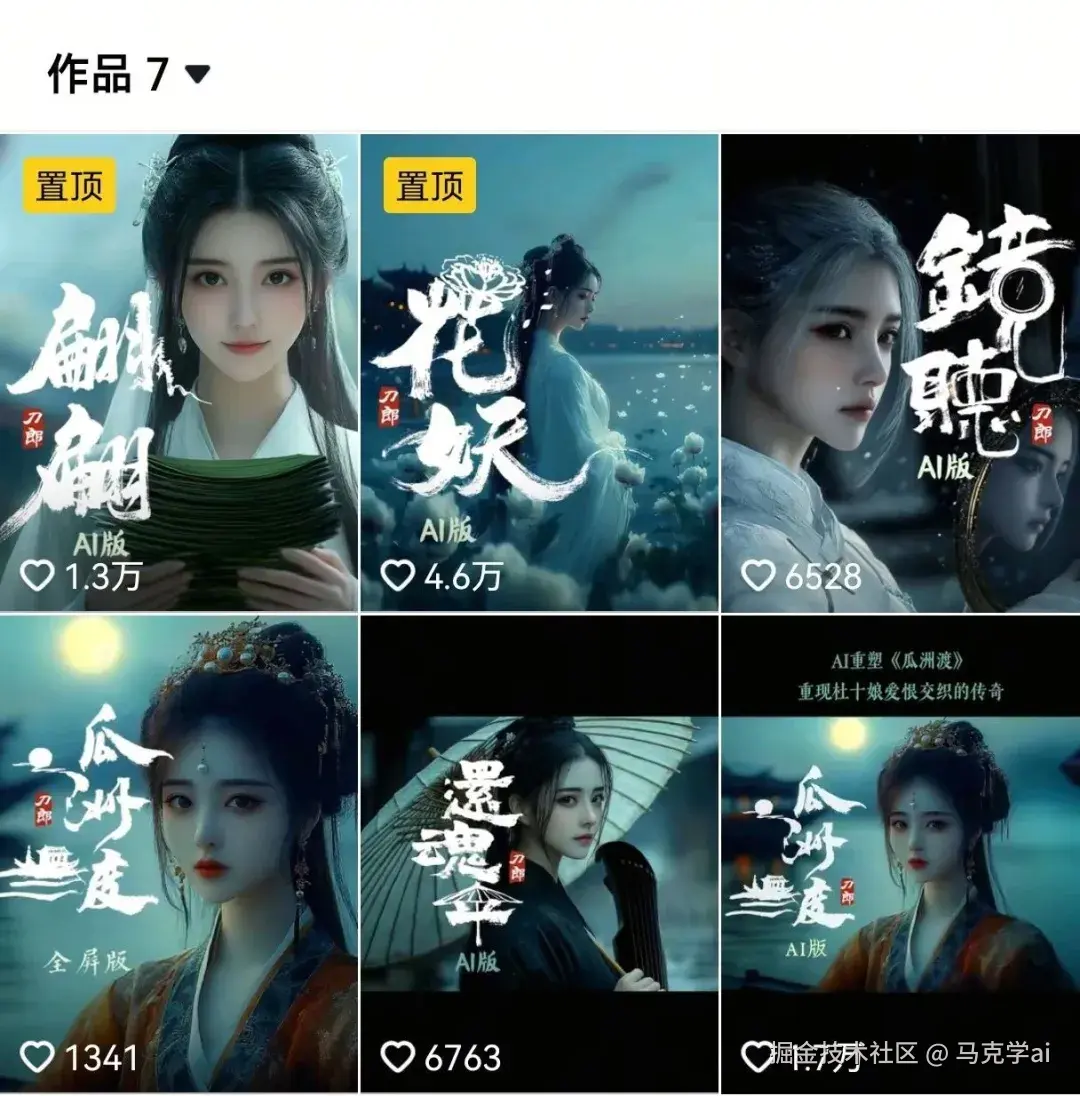Expand the 作品 7 sort dropdown
Image resolution: width=1080 pixels, height=1096 pixels.
click(x=197, y=74)
